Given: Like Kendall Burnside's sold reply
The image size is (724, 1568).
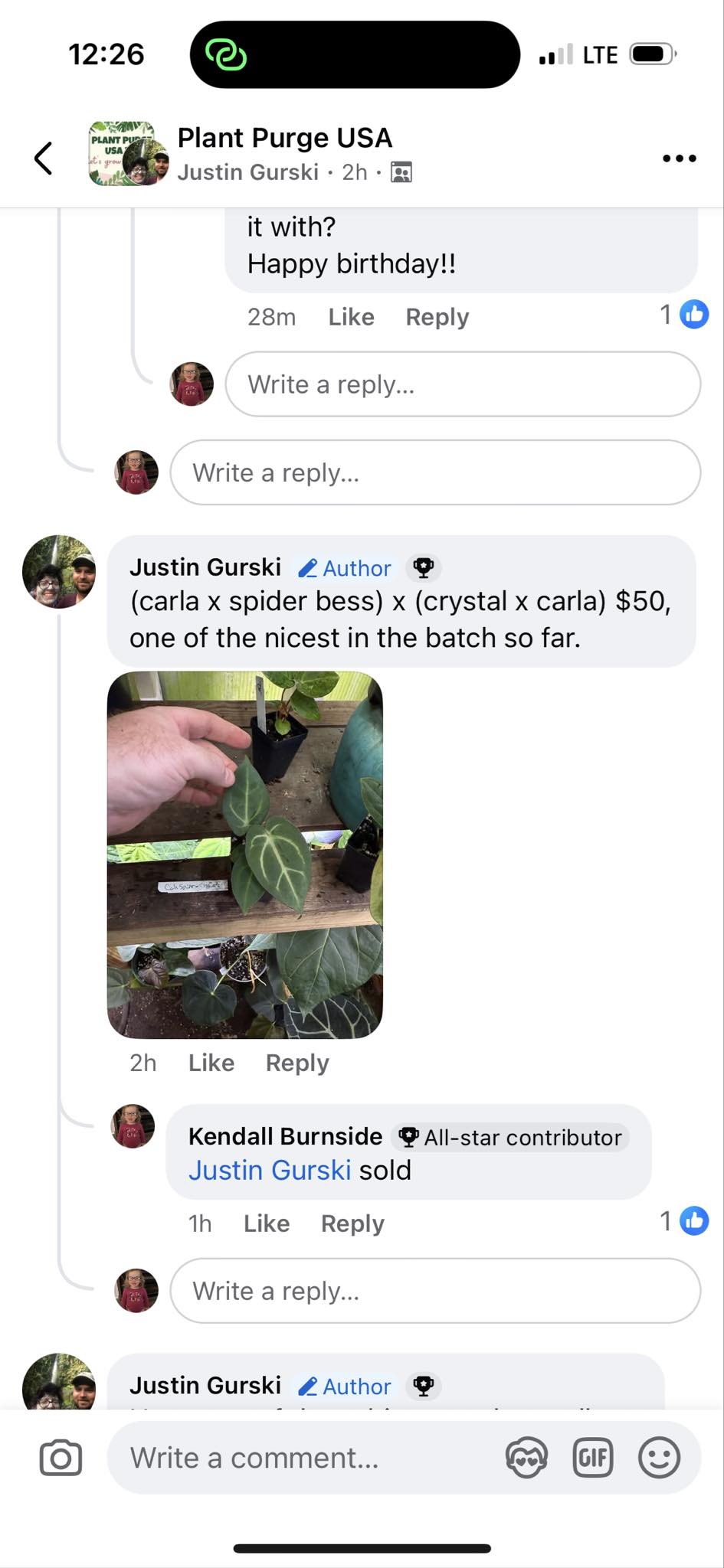Looking at the screenshot, I should pyautogui.click(x=267, y=1223).
